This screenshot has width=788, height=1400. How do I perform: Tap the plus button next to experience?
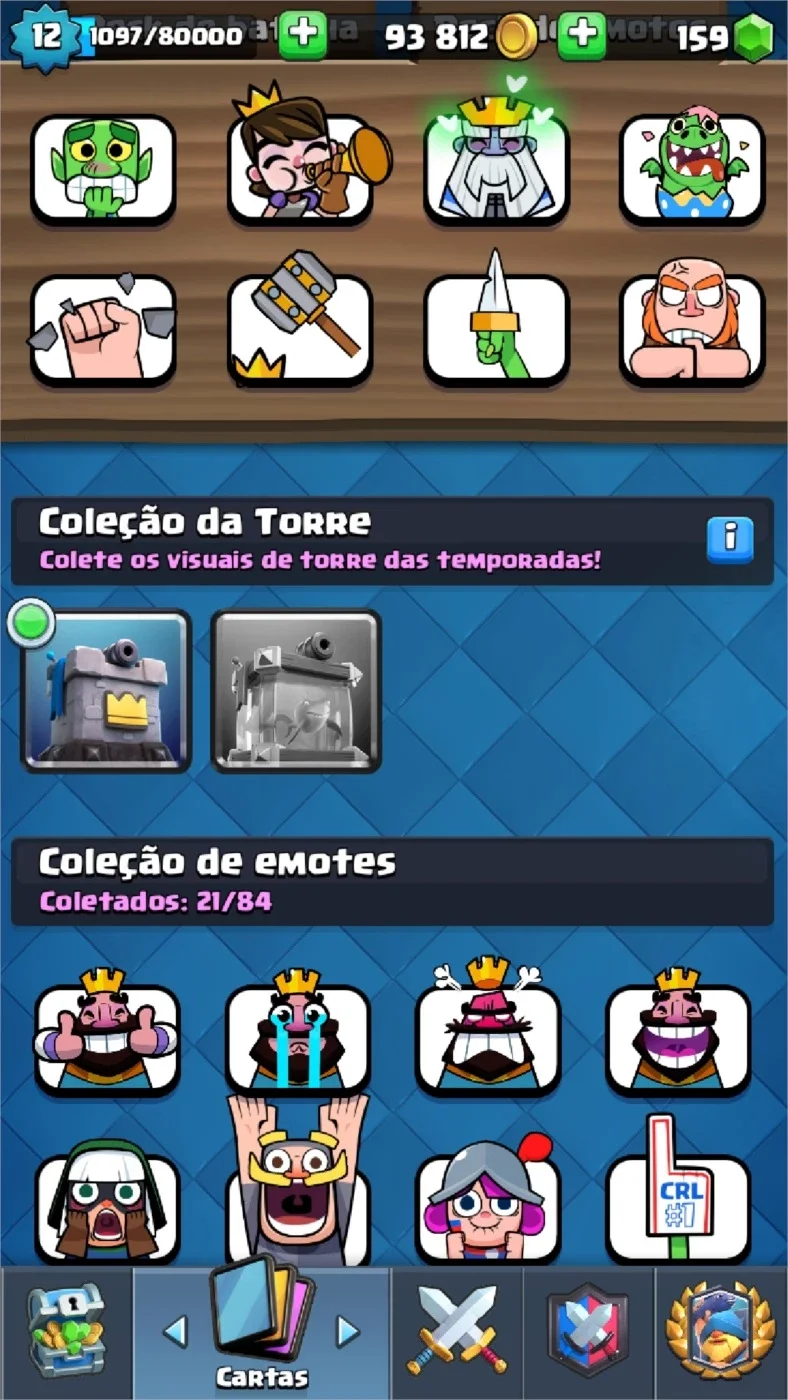[x=301, y=36]
